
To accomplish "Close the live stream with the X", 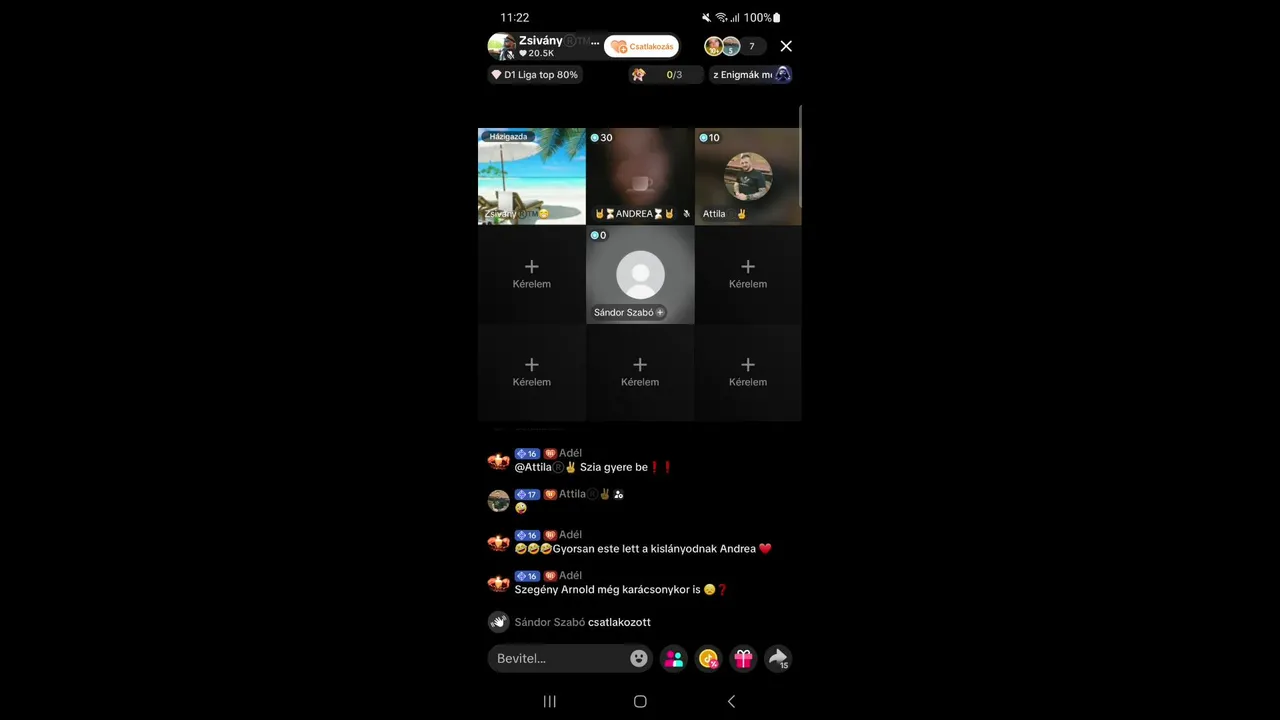I will [786, 46].
